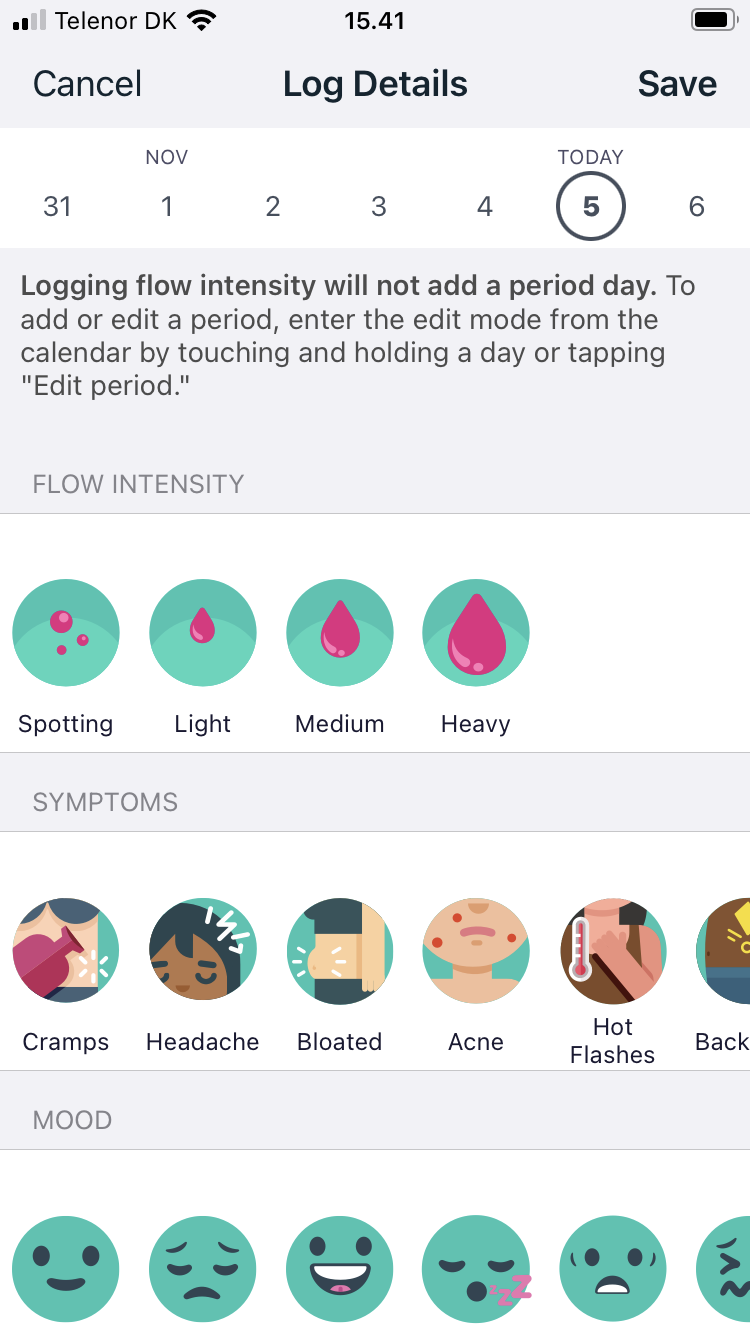Screen dimensions: 750x1334
Task: Cancel the log details entry
Action: click(x=87, y=84)
